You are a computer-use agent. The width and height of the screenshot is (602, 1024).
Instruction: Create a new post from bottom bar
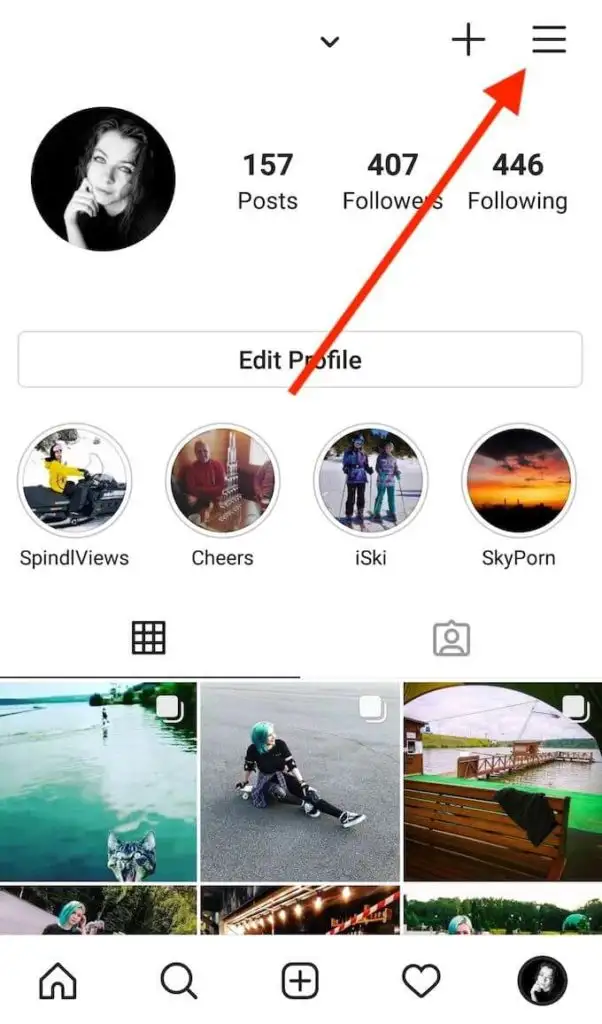[300, 981]
